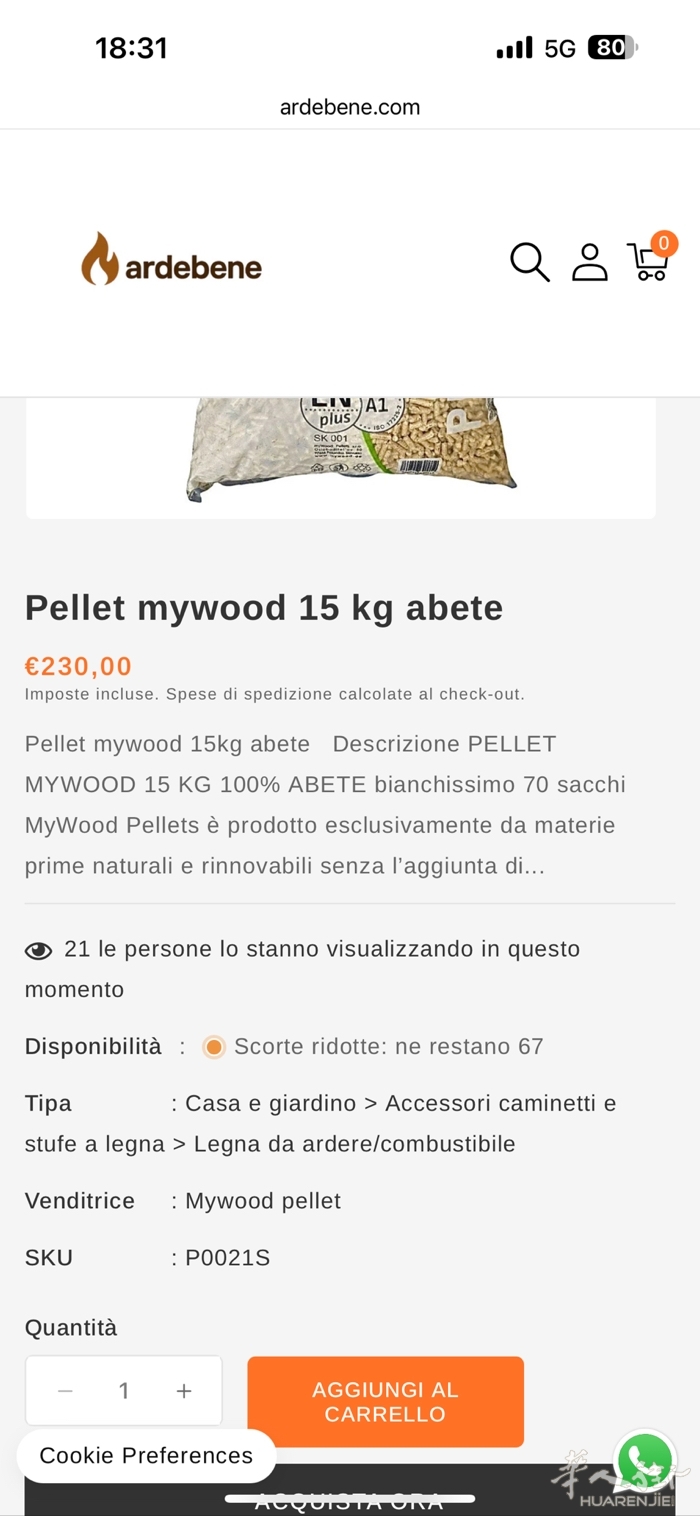Screen dimensions: 700x1516
Task: Tap the ardebene.com address bar
Action: [350, 107]
